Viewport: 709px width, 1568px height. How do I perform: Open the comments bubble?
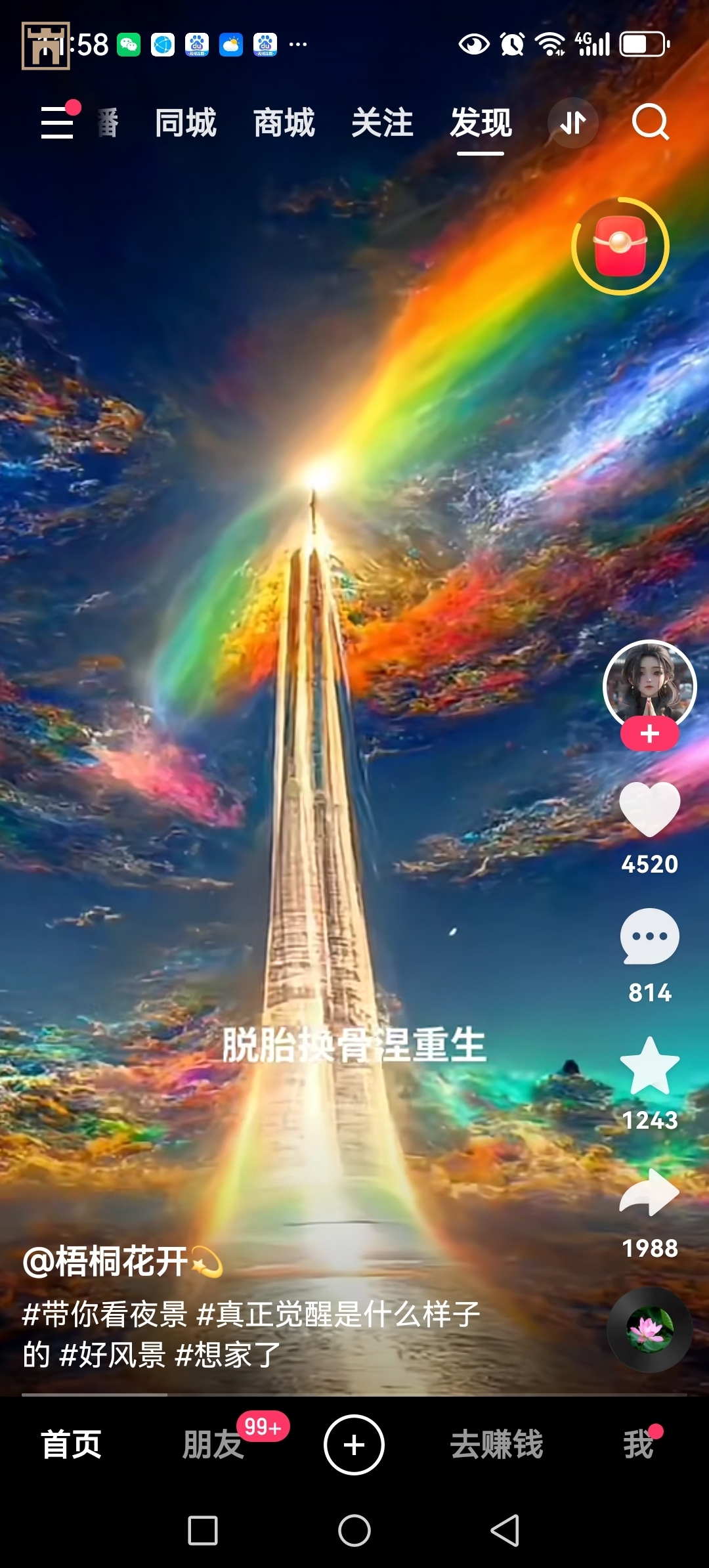tap(649, 937)
